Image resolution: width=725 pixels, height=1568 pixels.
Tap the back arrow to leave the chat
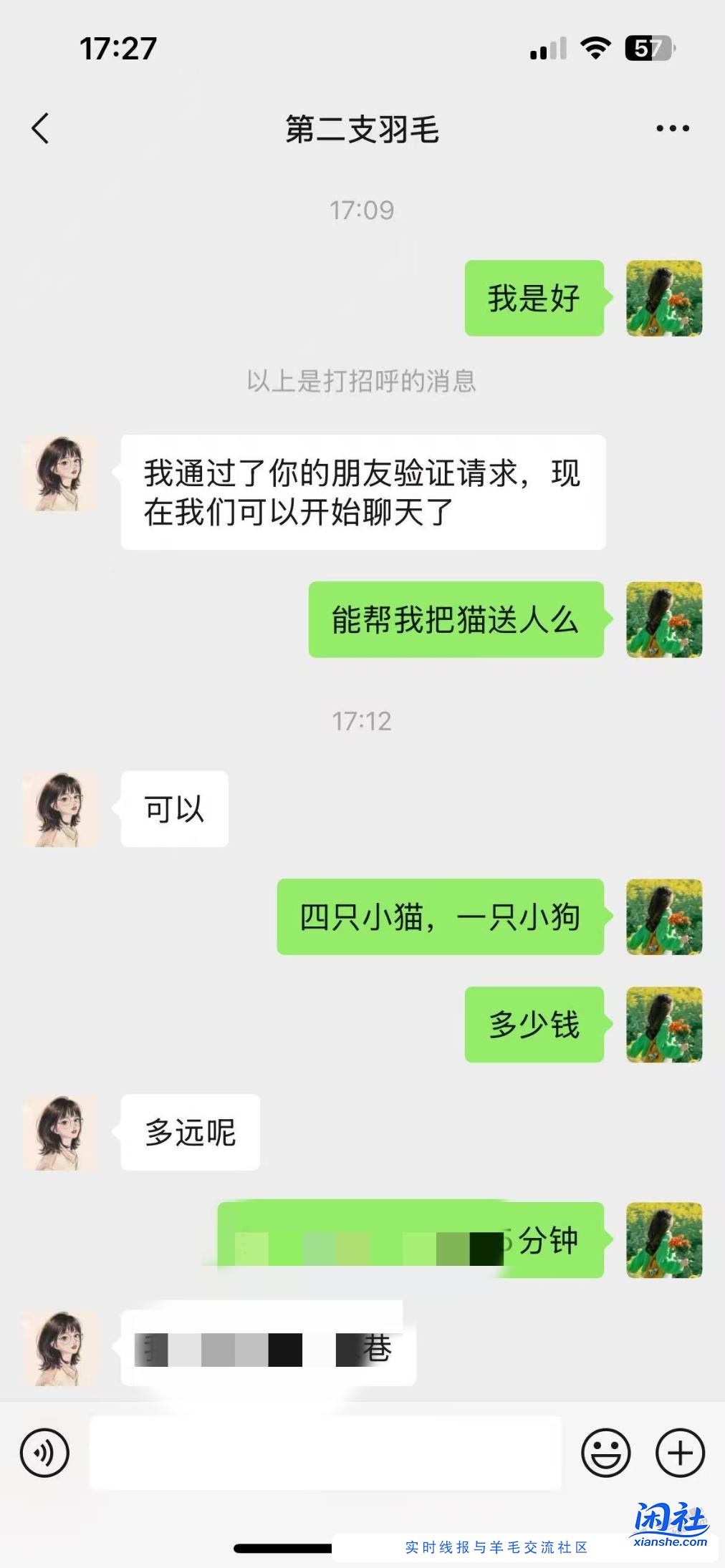[42, 129]
